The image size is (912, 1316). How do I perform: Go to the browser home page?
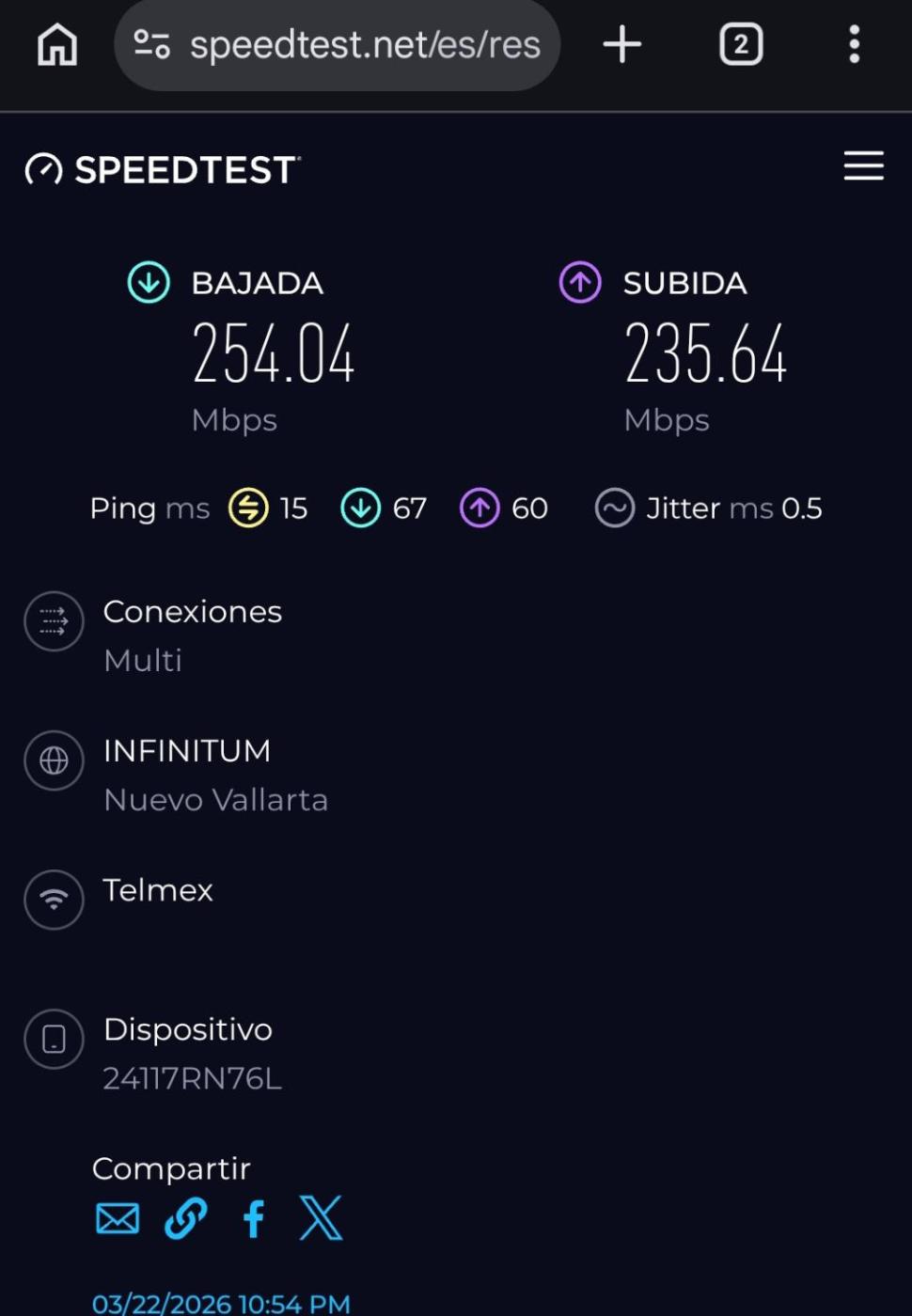57,44
